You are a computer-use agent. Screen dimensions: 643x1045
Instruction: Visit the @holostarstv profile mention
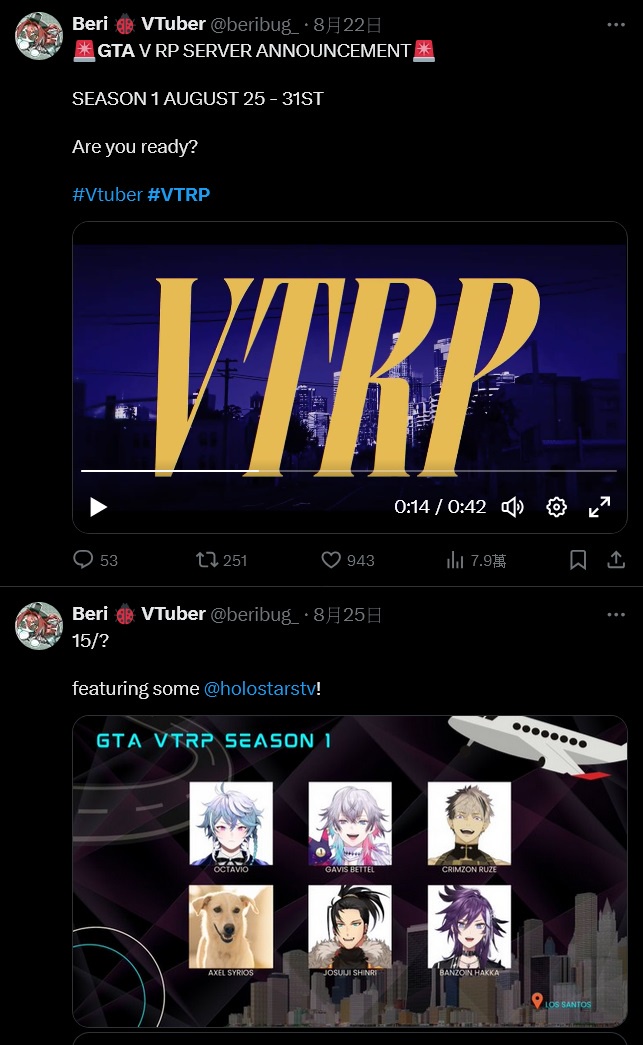coord(259,688)
